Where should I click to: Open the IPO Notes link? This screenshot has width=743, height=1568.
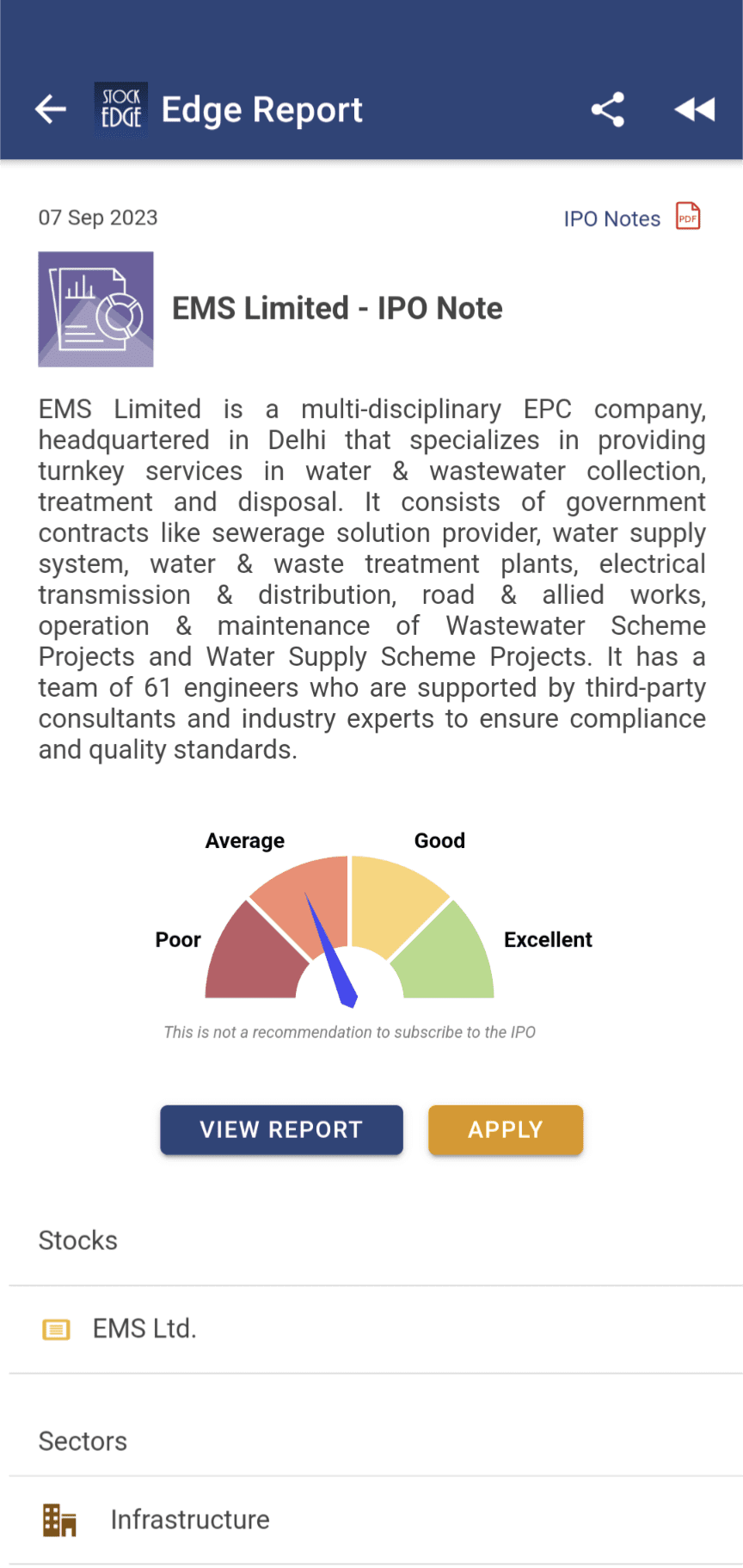tap(611, 219)
